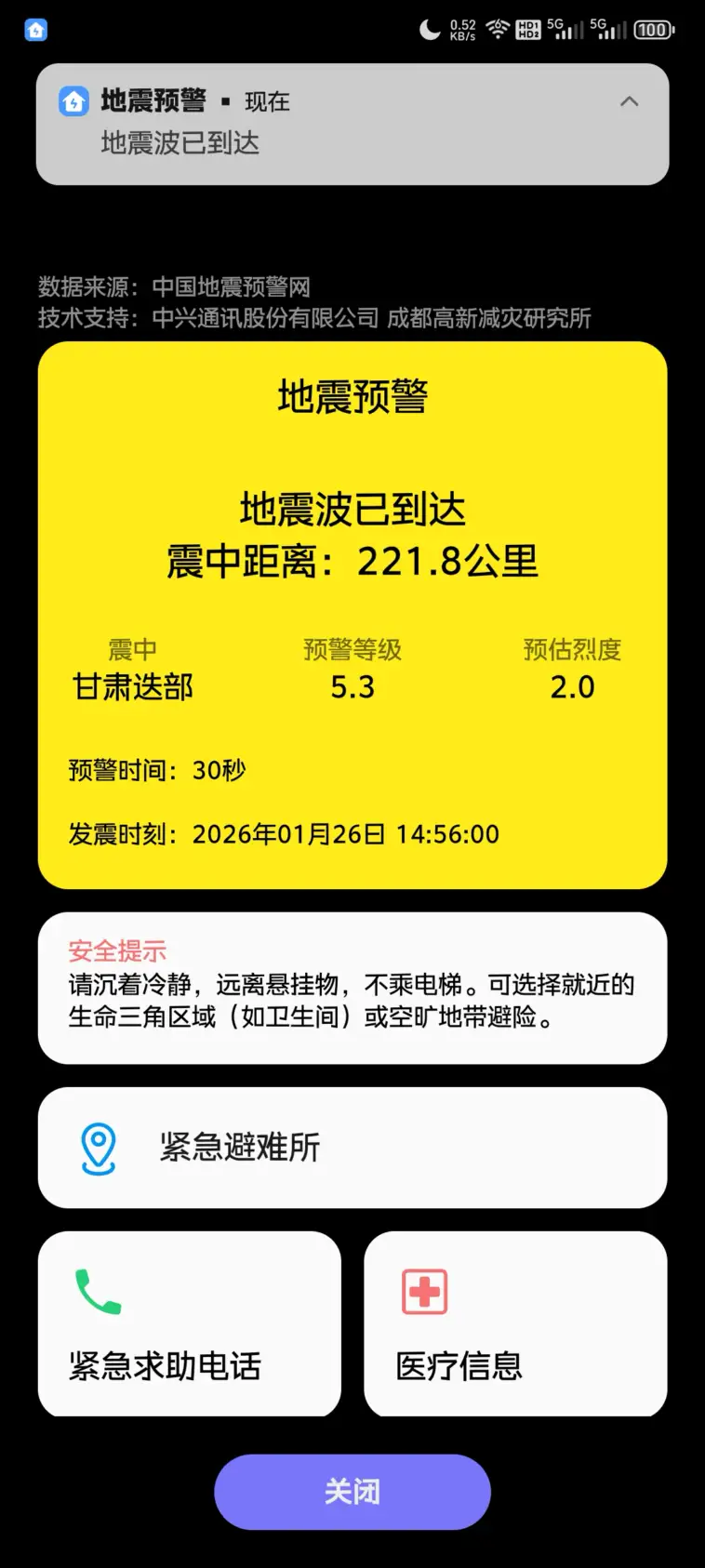Tap the yellow earthquake warning detail panel

point(352,614)
